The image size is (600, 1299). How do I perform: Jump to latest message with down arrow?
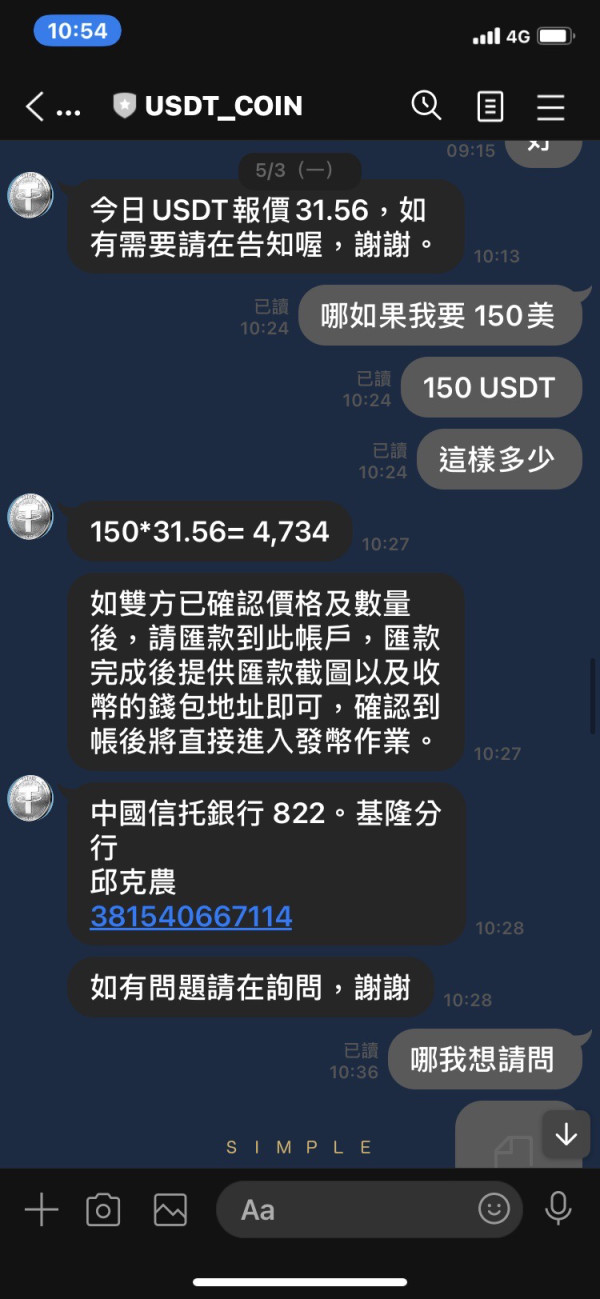[566, 1135]
